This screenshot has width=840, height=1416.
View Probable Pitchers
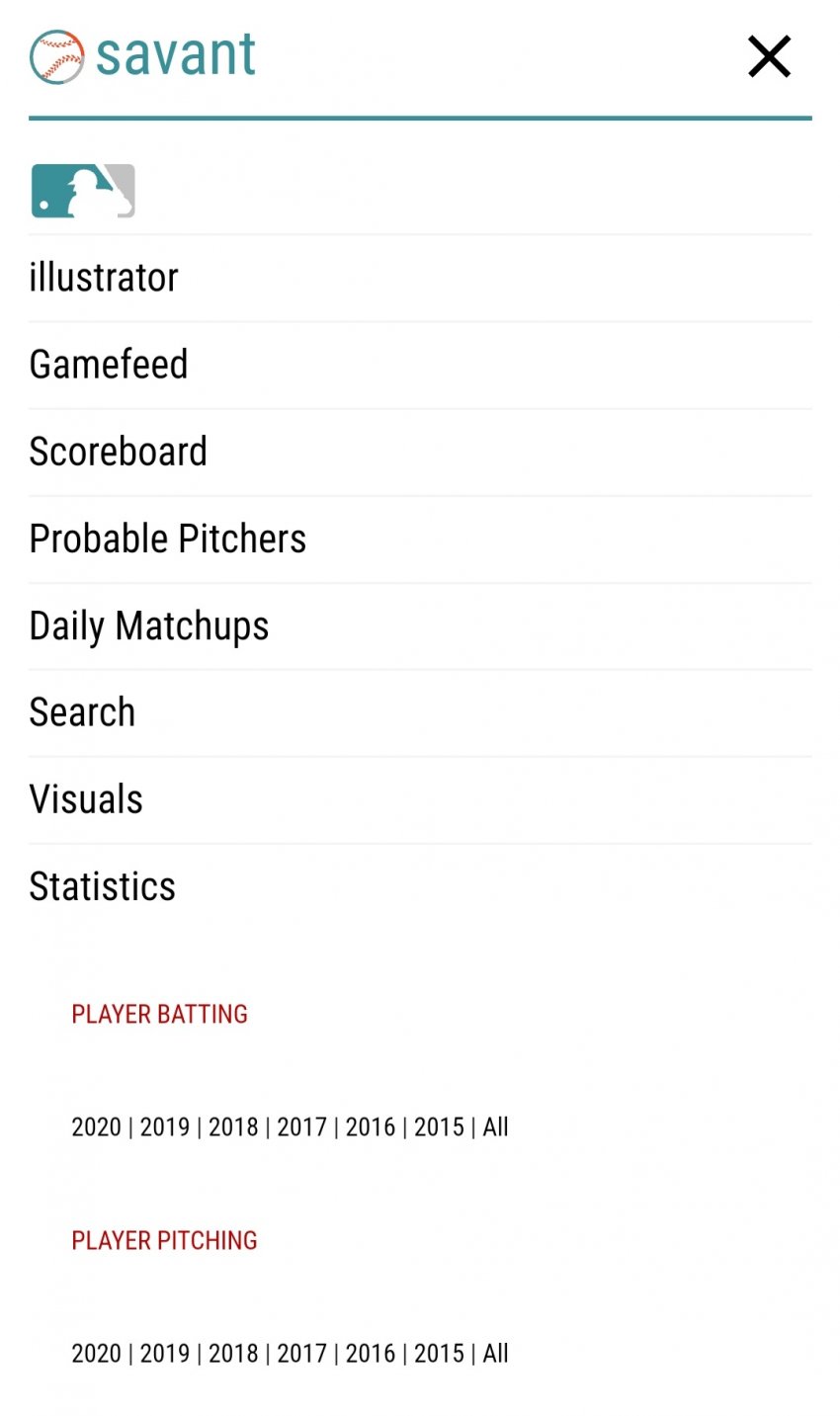tap(168, 539)
